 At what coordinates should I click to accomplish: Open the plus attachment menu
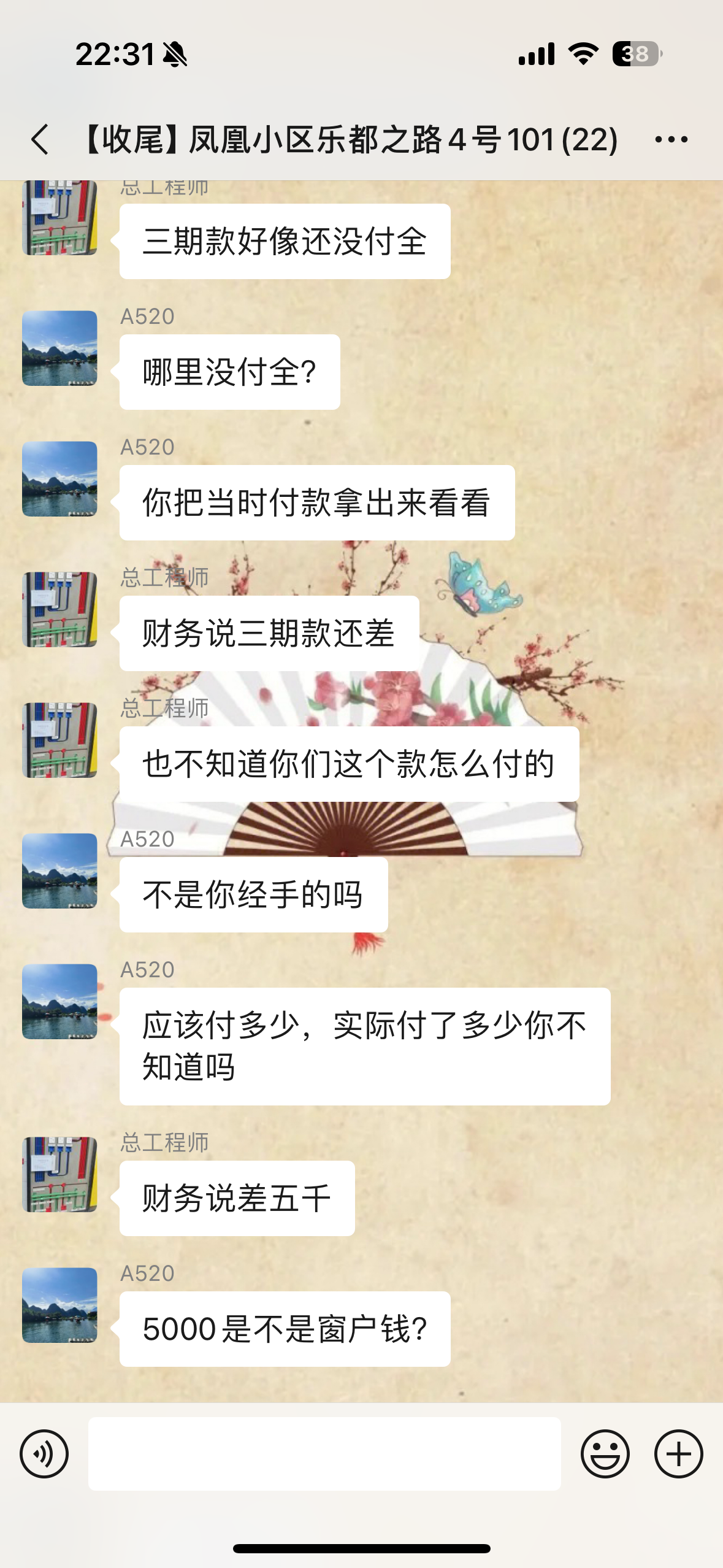[x=678, y=1453]
